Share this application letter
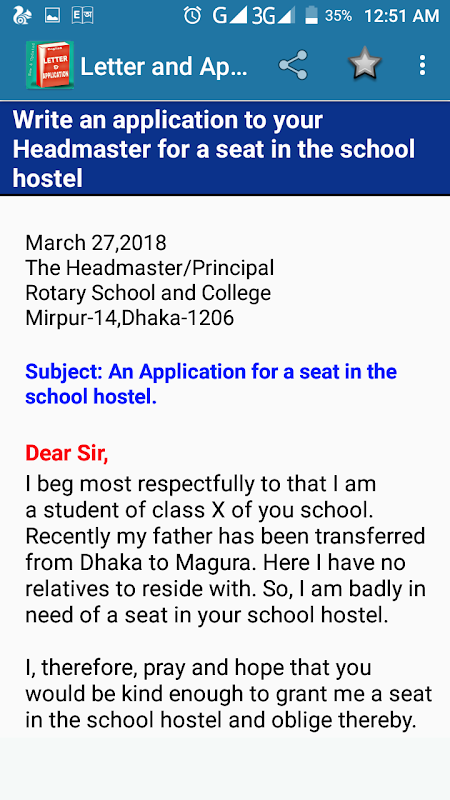 coord(293,65)
